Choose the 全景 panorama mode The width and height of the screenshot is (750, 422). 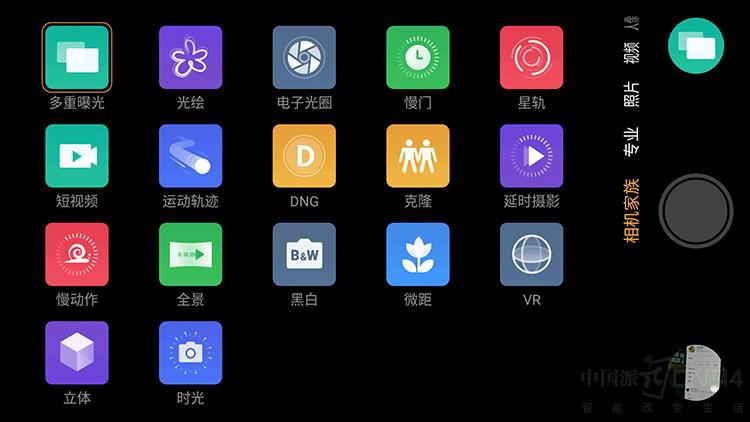point(190,254)
